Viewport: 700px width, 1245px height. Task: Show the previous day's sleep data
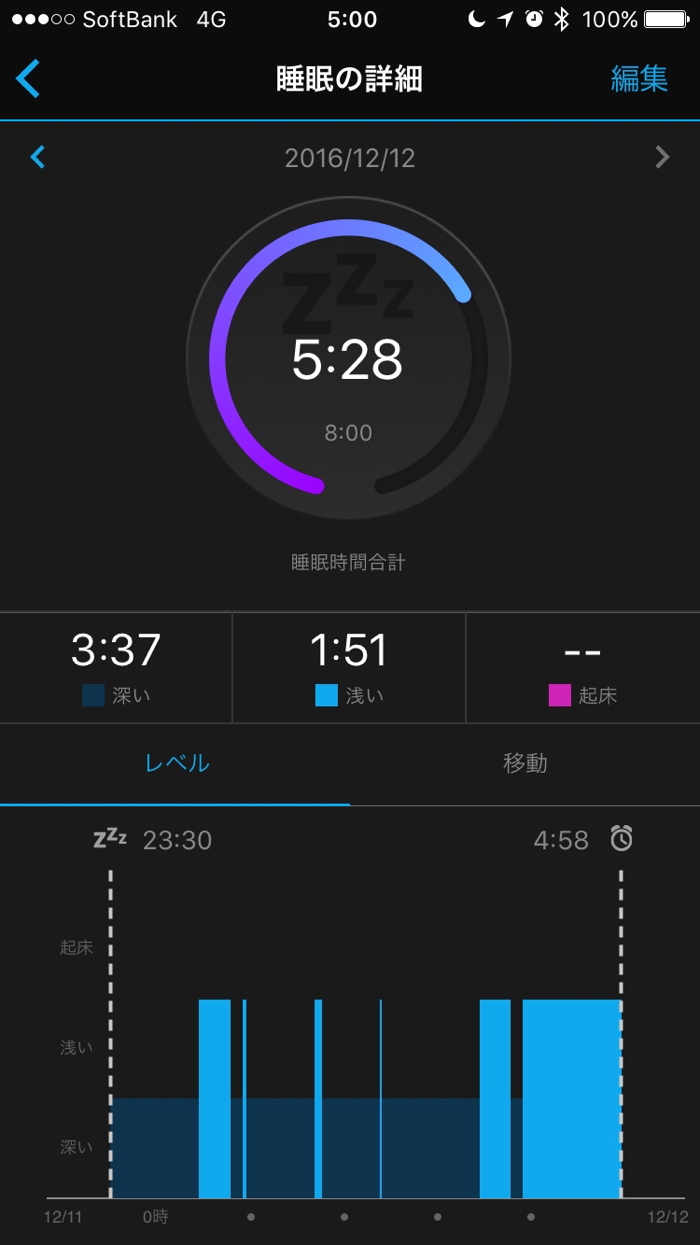pyautogui.click(x=38, y=157)
